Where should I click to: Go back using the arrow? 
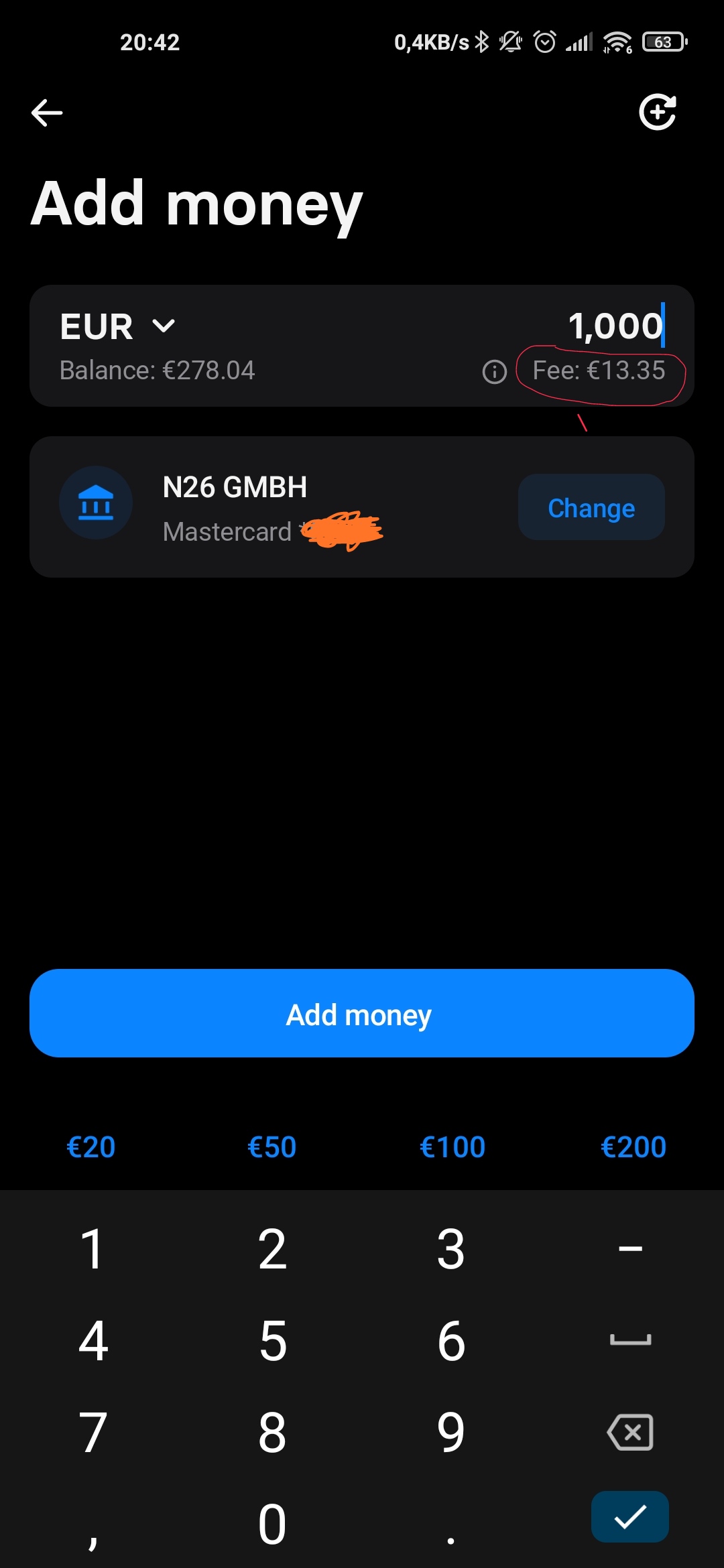click(47, 113)
